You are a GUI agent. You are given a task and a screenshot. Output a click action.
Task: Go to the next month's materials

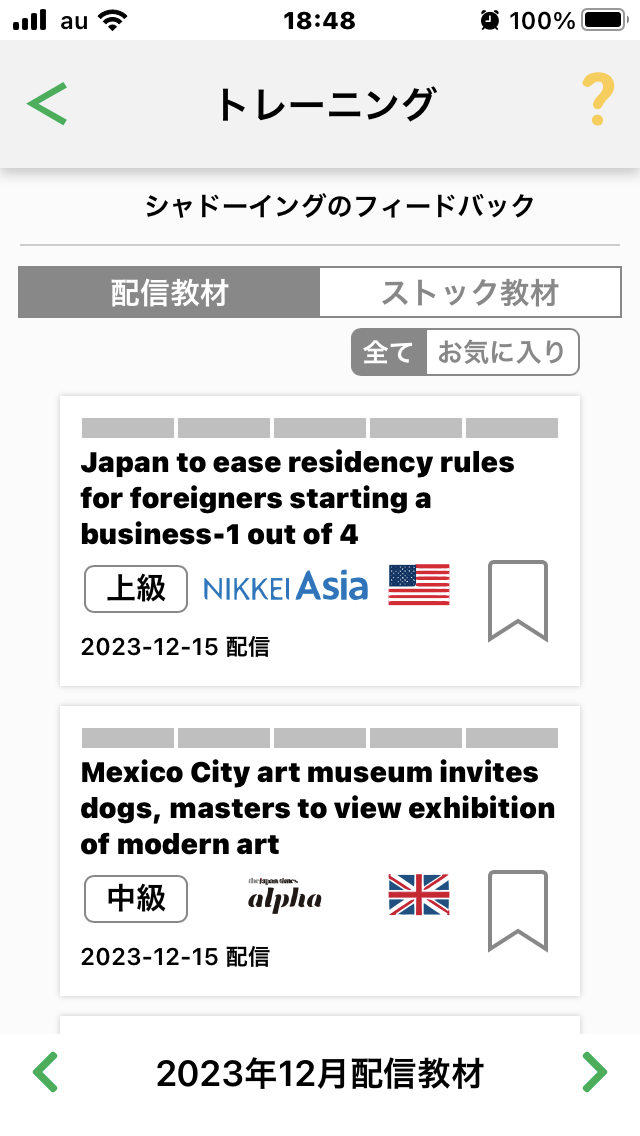pos(595,1072)
